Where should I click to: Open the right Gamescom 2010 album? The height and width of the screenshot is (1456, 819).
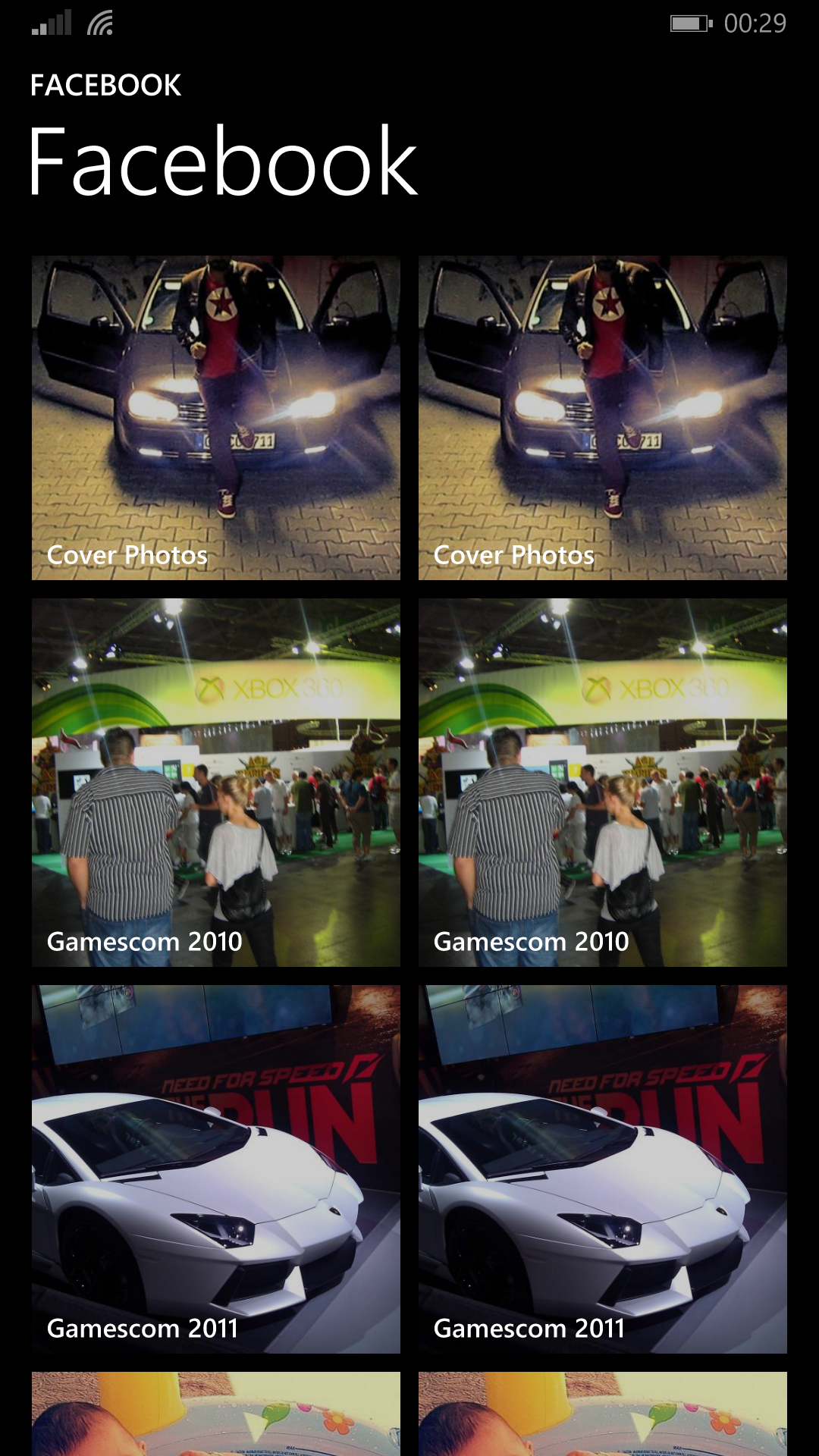click(x=603, y=783)
